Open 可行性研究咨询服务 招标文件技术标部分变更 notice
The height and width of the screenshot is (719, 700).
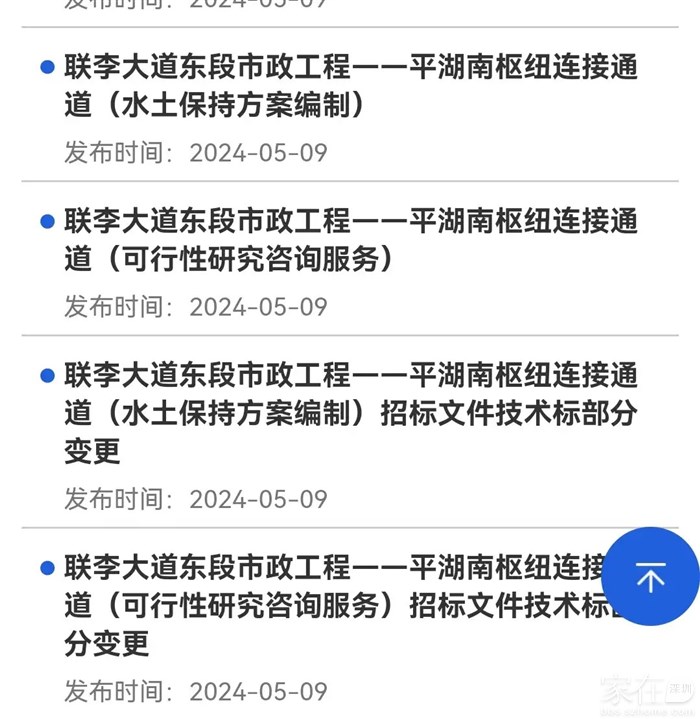[x=320, y=606]
